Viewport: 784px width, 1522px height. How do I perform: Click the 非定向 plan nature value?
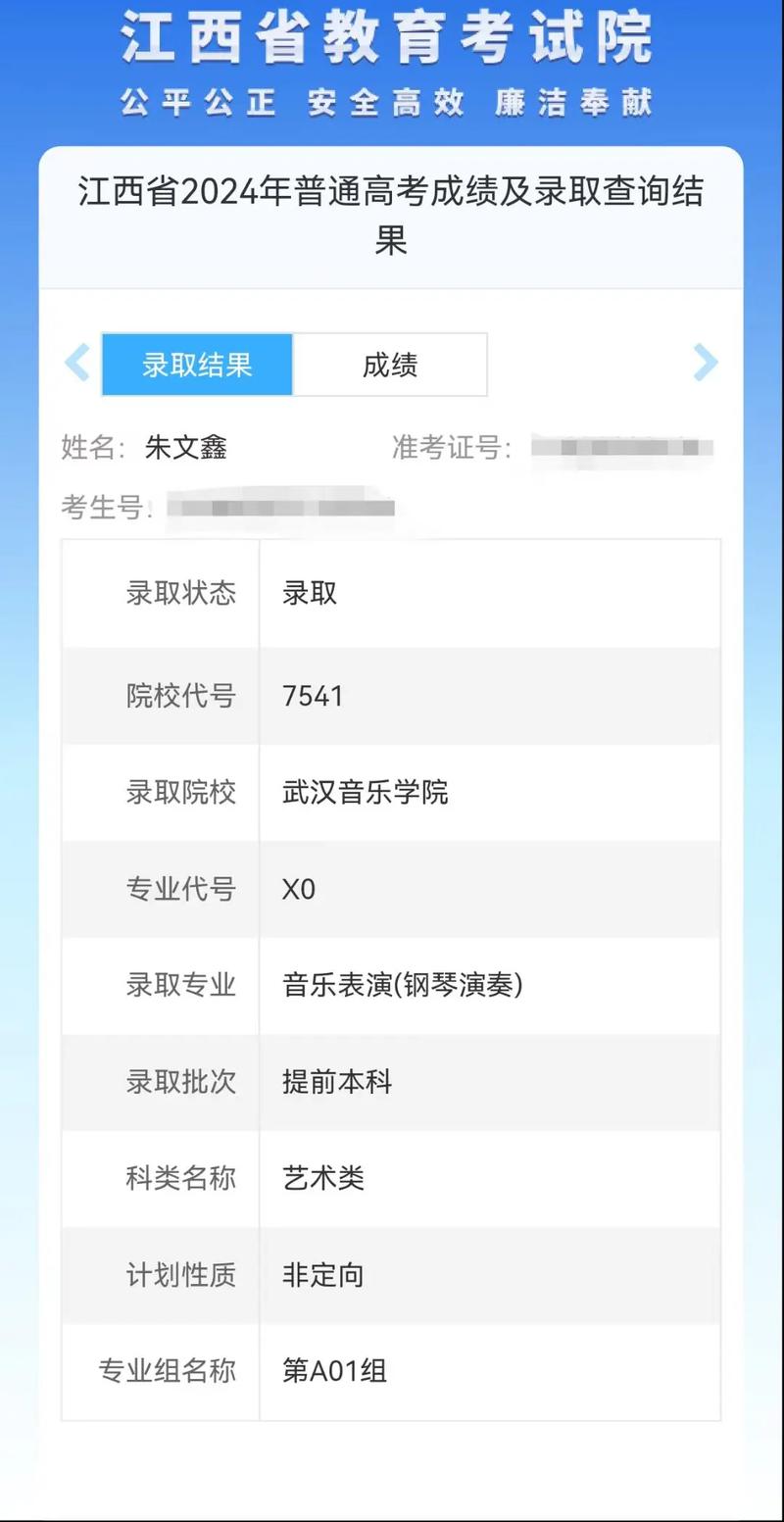[x=323, y=1276]
